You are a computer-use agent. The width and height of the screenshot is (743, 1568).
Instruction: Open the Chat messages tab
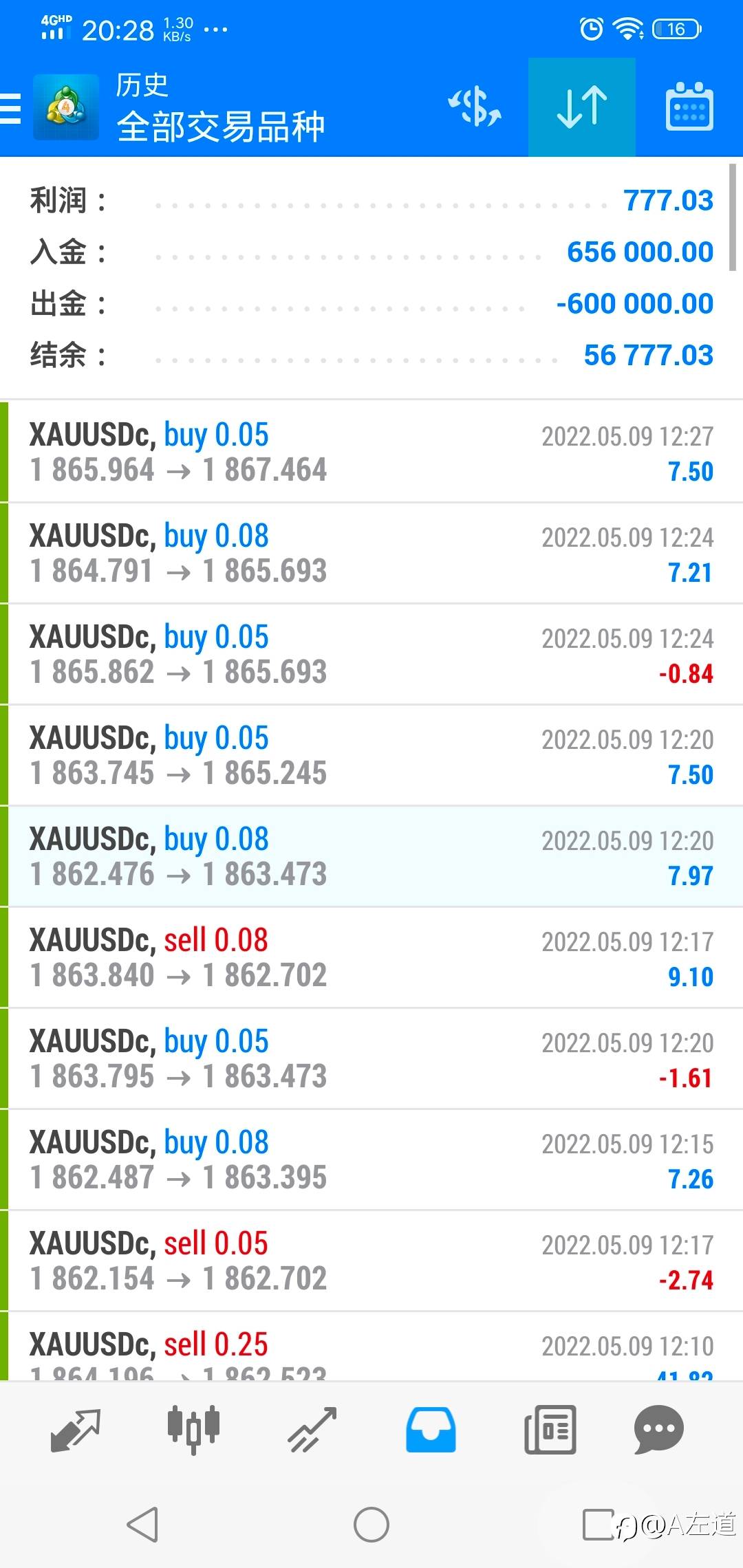658,1430
